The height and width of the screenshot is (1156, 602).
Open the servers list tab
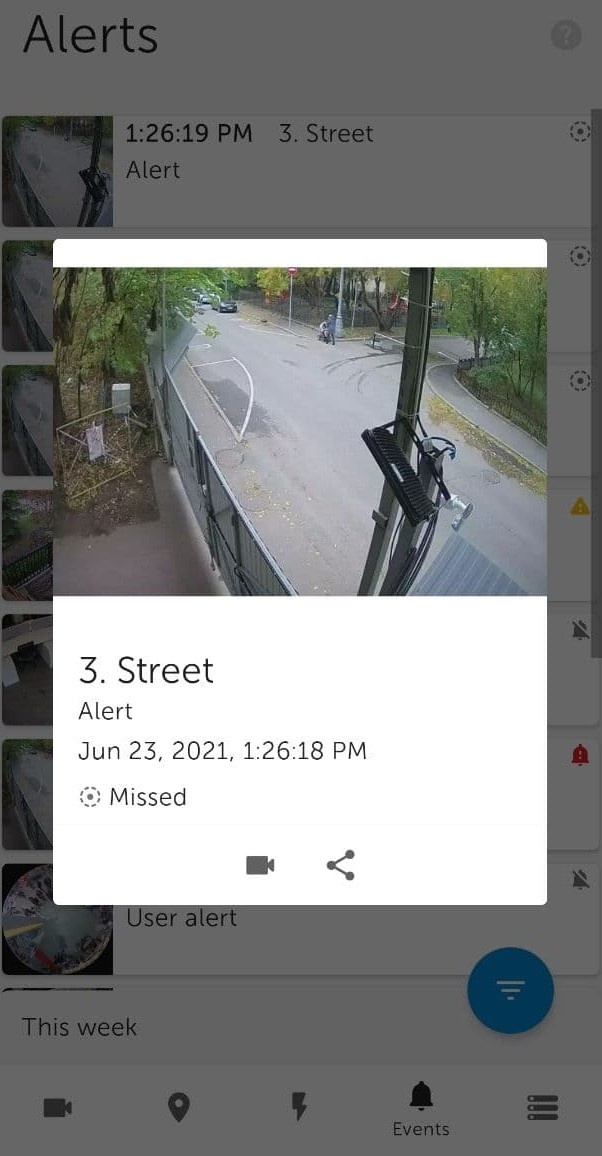(542, 1107)
